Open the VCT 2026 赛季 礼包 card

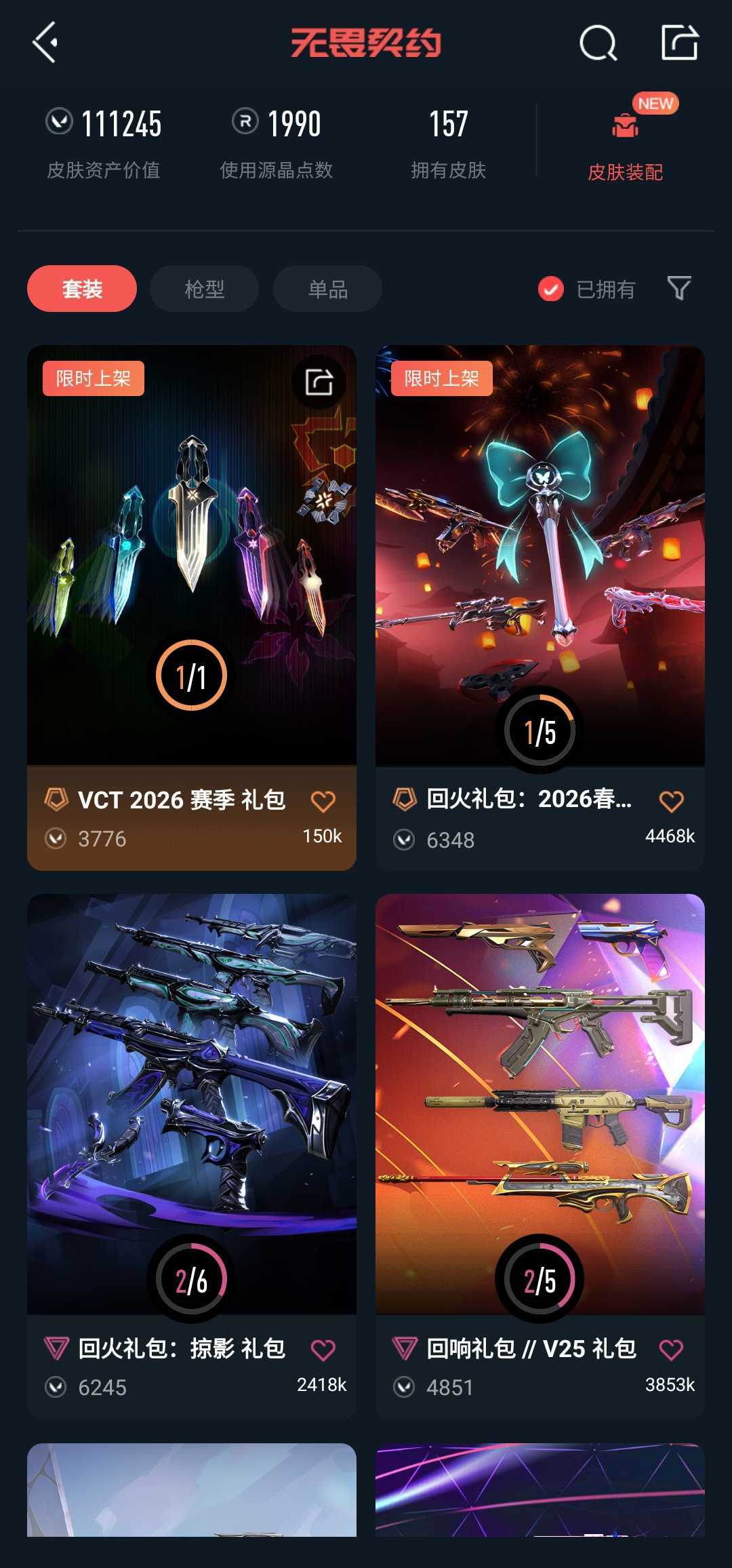point(191,556)
